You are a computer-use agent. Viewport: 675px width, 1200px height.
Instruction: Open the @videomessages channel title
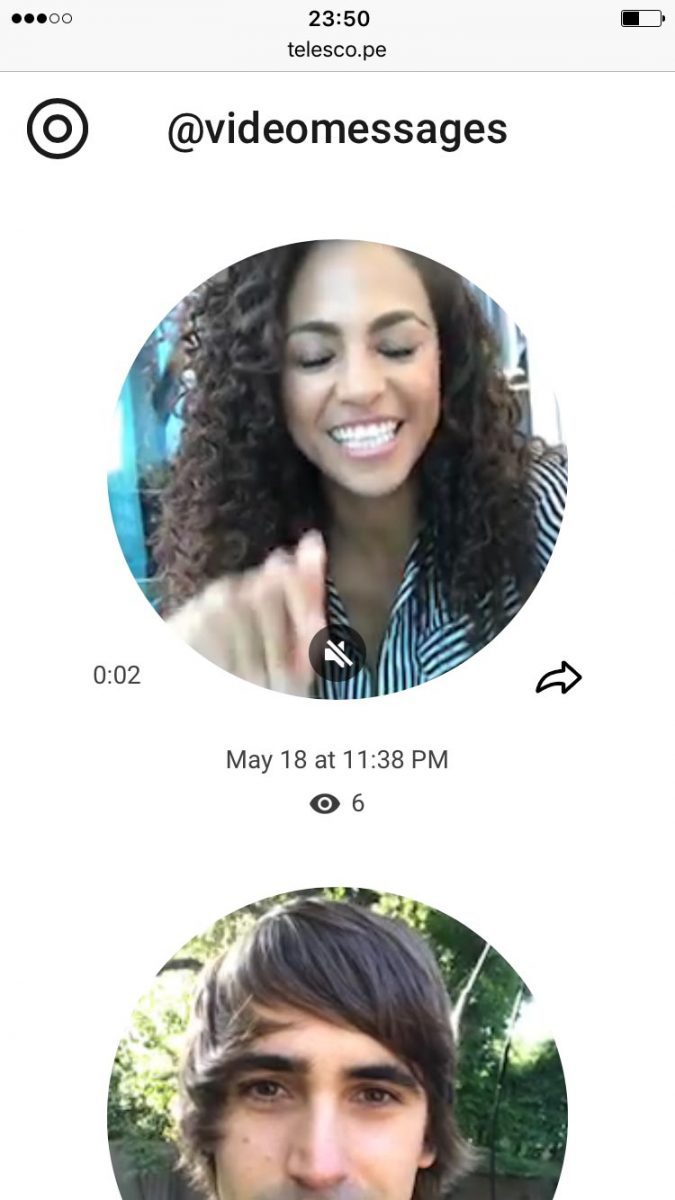[x=337, y=130]
